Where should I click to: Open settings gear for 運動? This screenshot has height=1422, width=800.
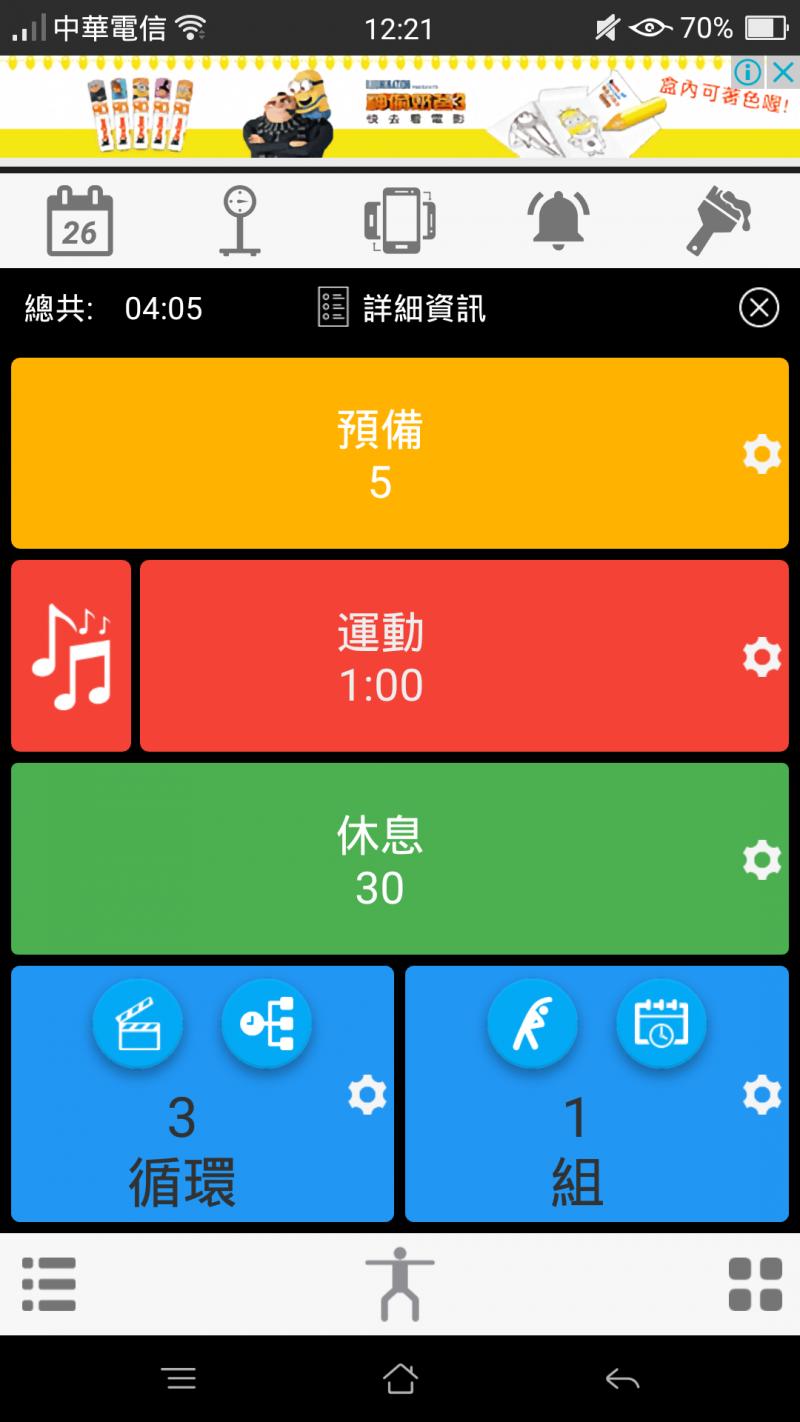click(762, 658)
